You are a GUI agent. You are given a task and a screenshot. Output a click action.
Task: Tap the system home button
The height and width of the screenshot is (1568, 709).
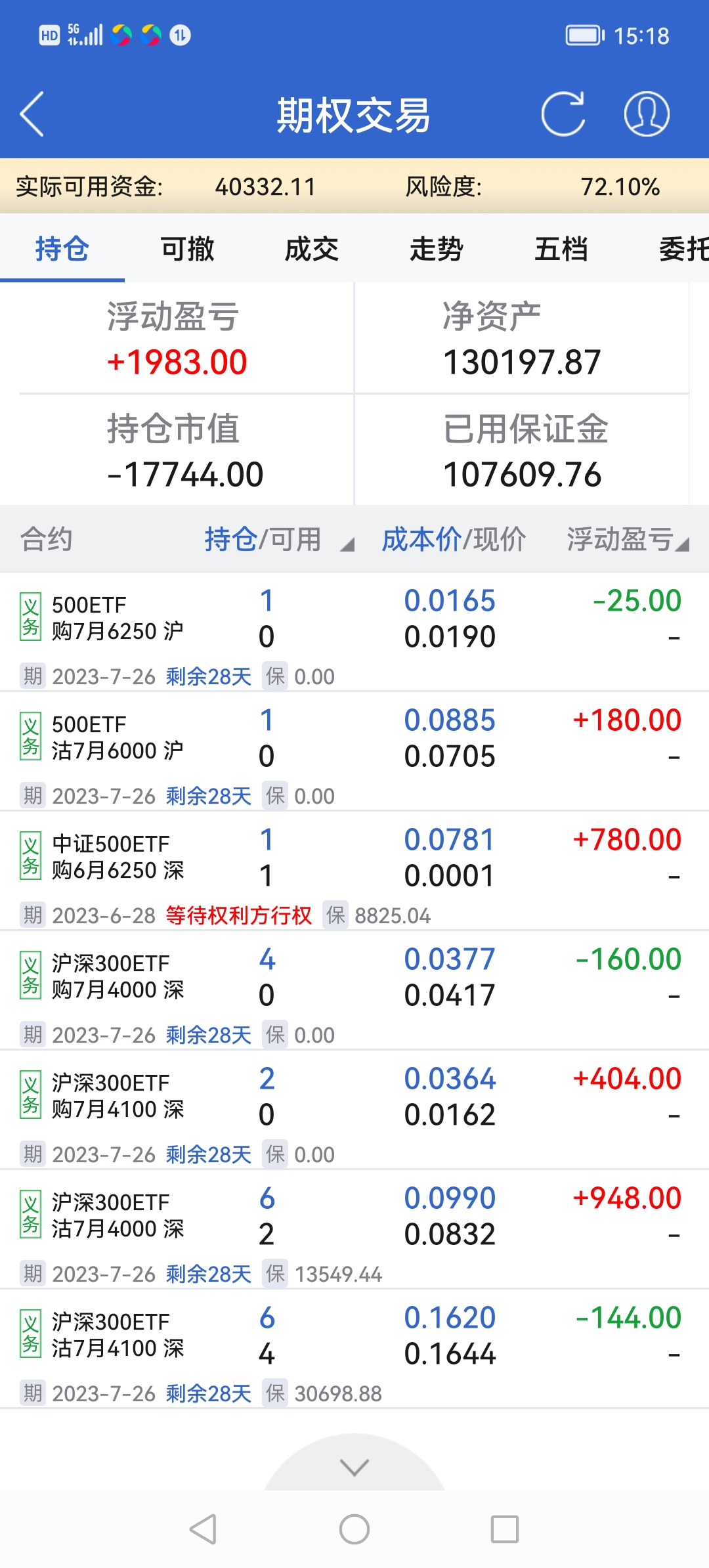[x=354, y=1529]
